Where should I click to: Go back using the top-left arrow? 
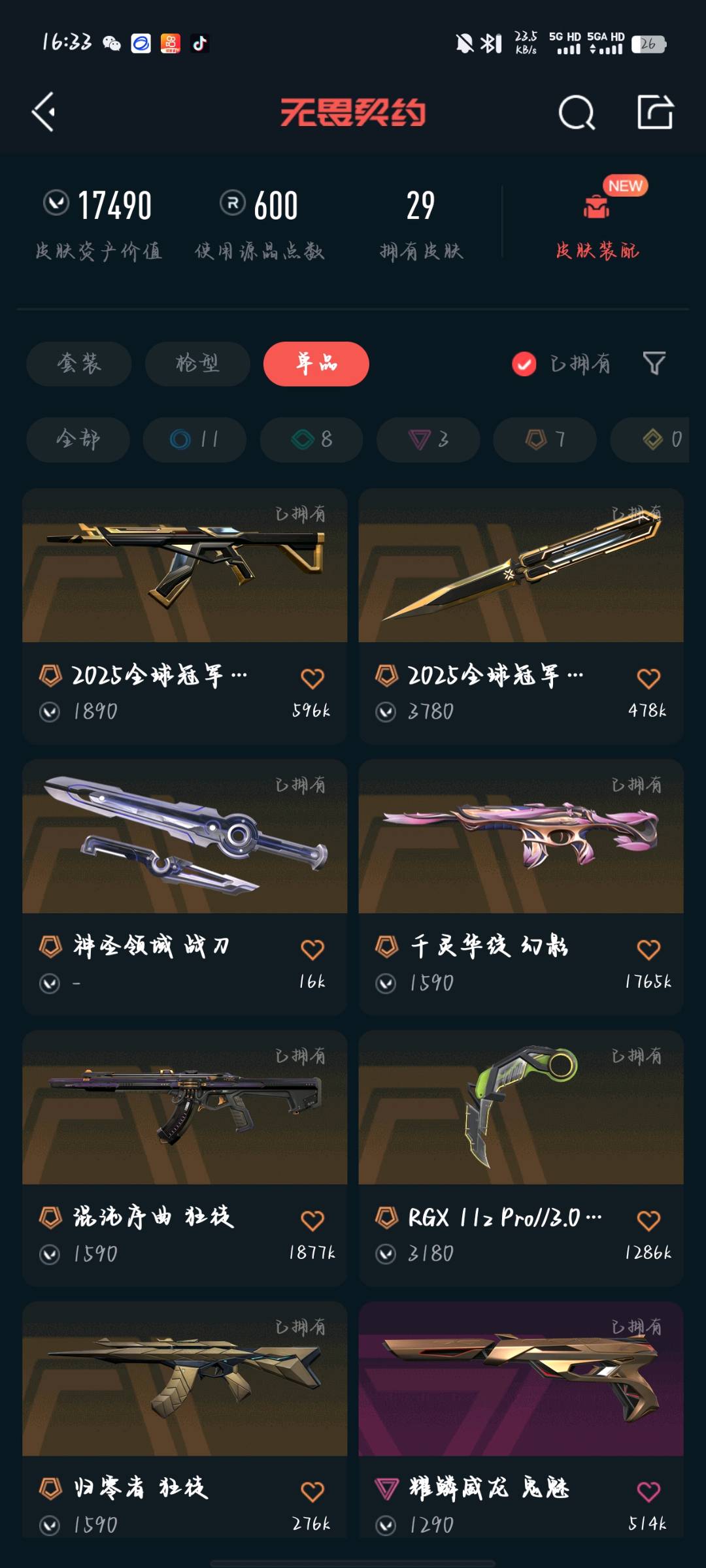(x=43, y=112)
